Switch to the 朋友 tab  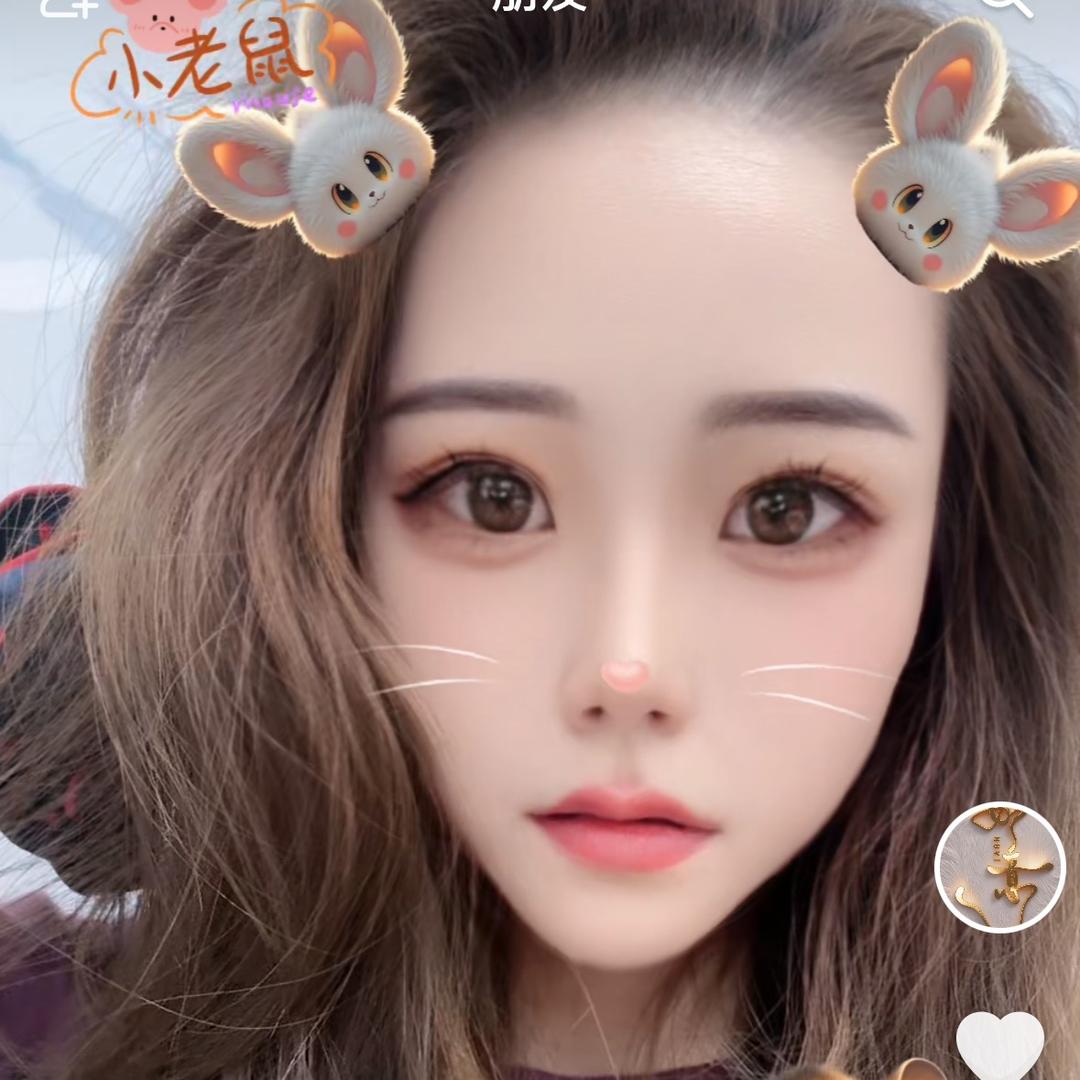coord(539,4)
